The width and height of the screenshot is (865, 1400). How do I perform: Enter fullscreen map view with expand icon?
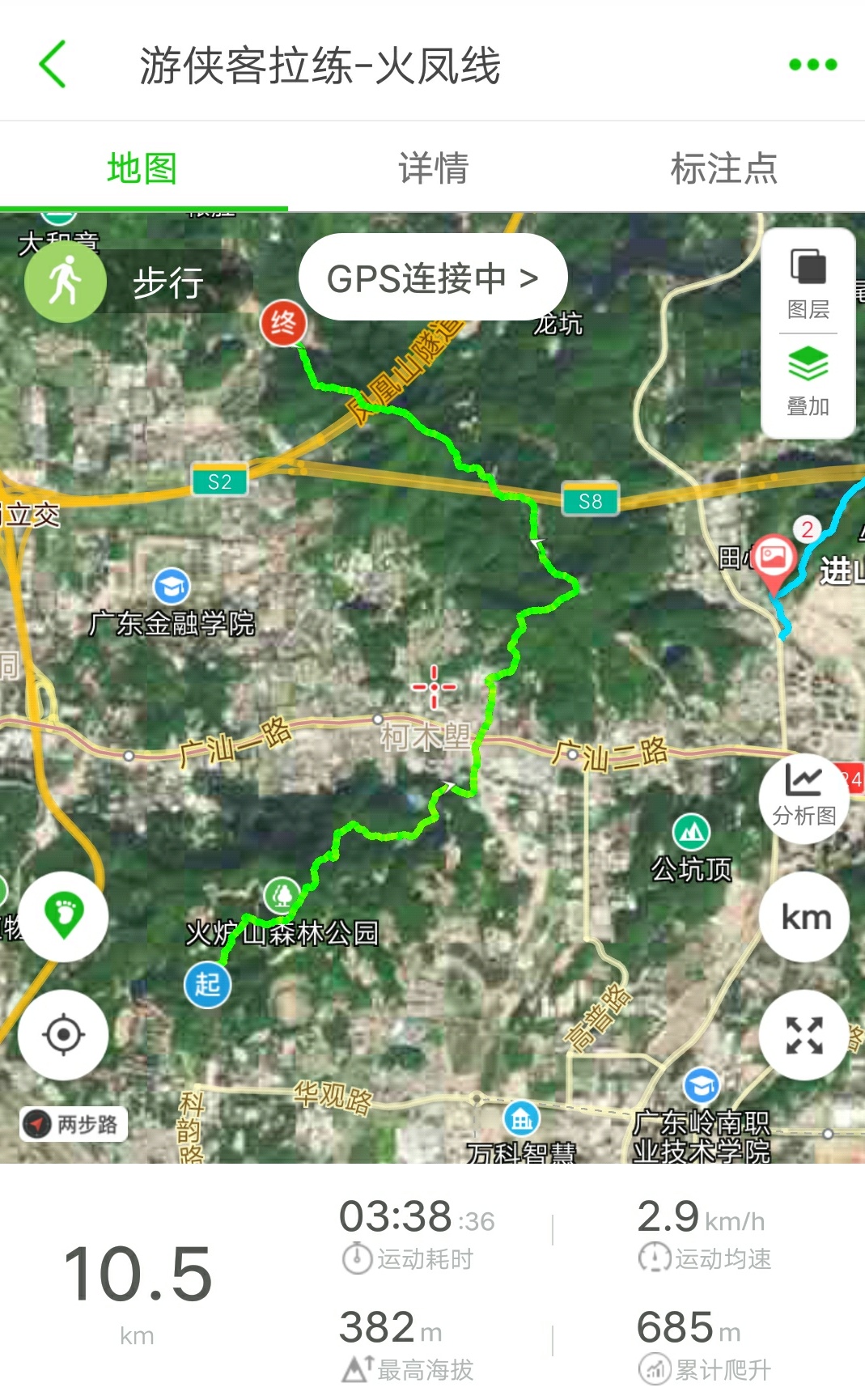coord(804,1036)
